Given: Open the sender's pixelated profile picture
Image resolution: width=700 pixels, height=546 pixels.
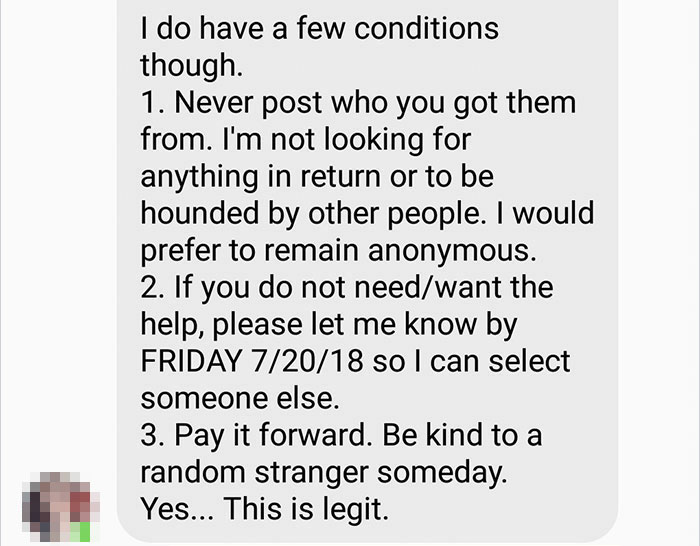Looking at the screenshot, I should coord(61,507).
